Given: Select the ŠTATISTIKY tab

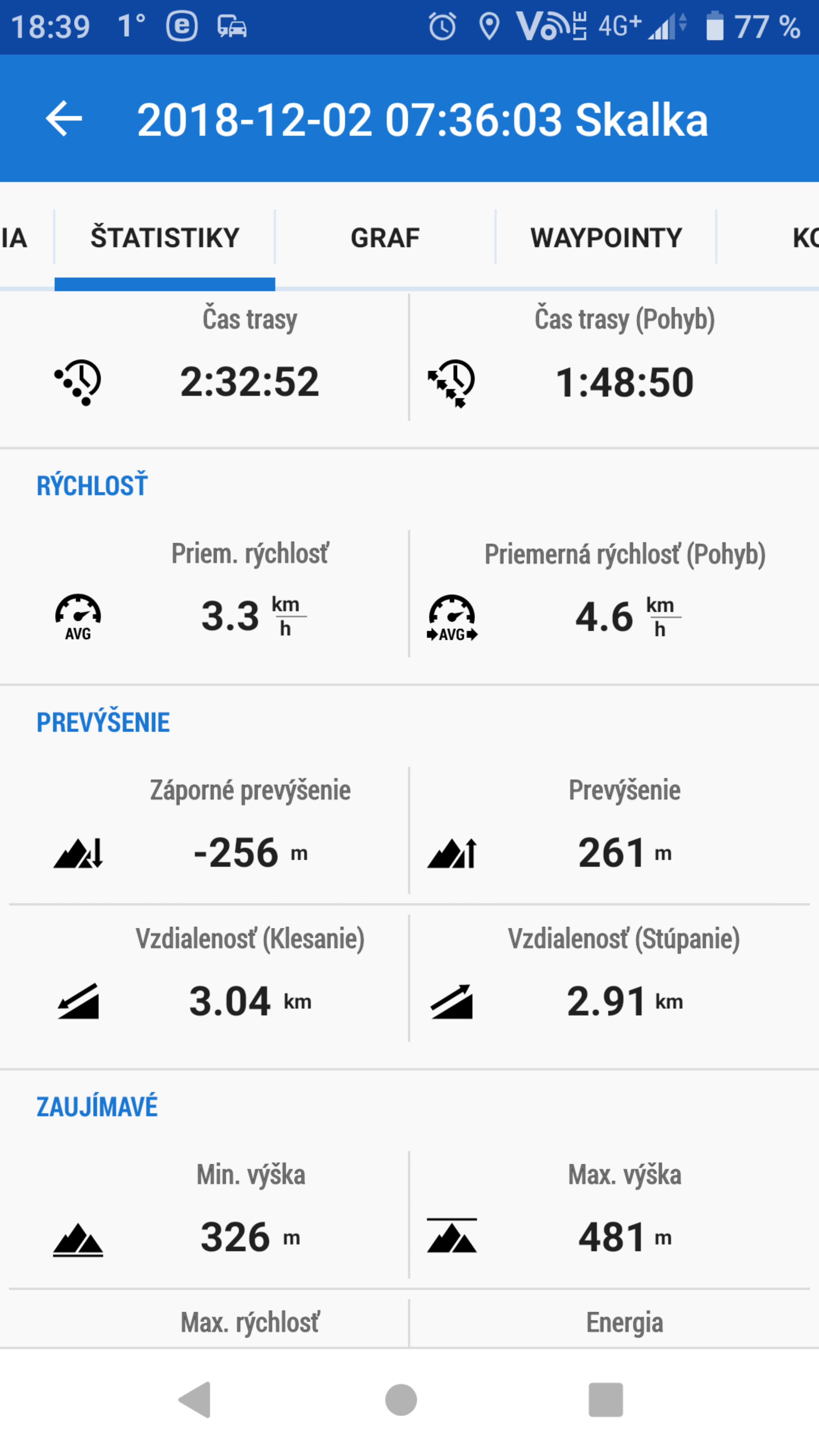Looking at the screenshot, I should tap(165, 237).
